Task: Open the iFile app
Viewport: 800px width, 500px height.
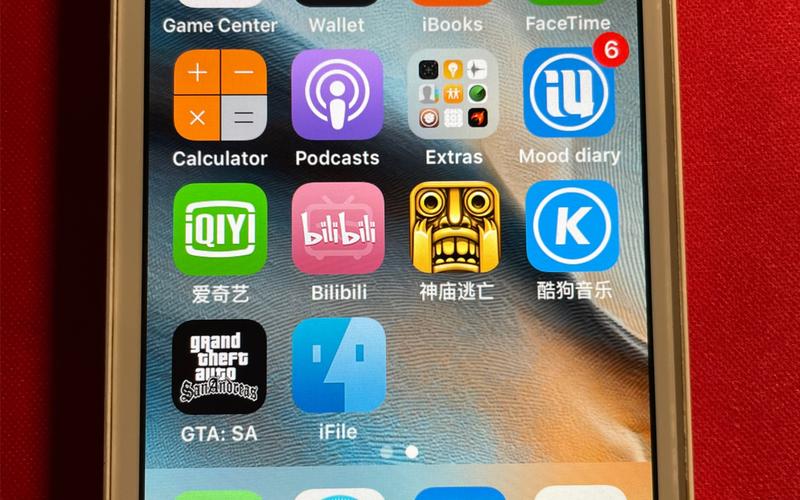Action: click(x=338, y=366)
